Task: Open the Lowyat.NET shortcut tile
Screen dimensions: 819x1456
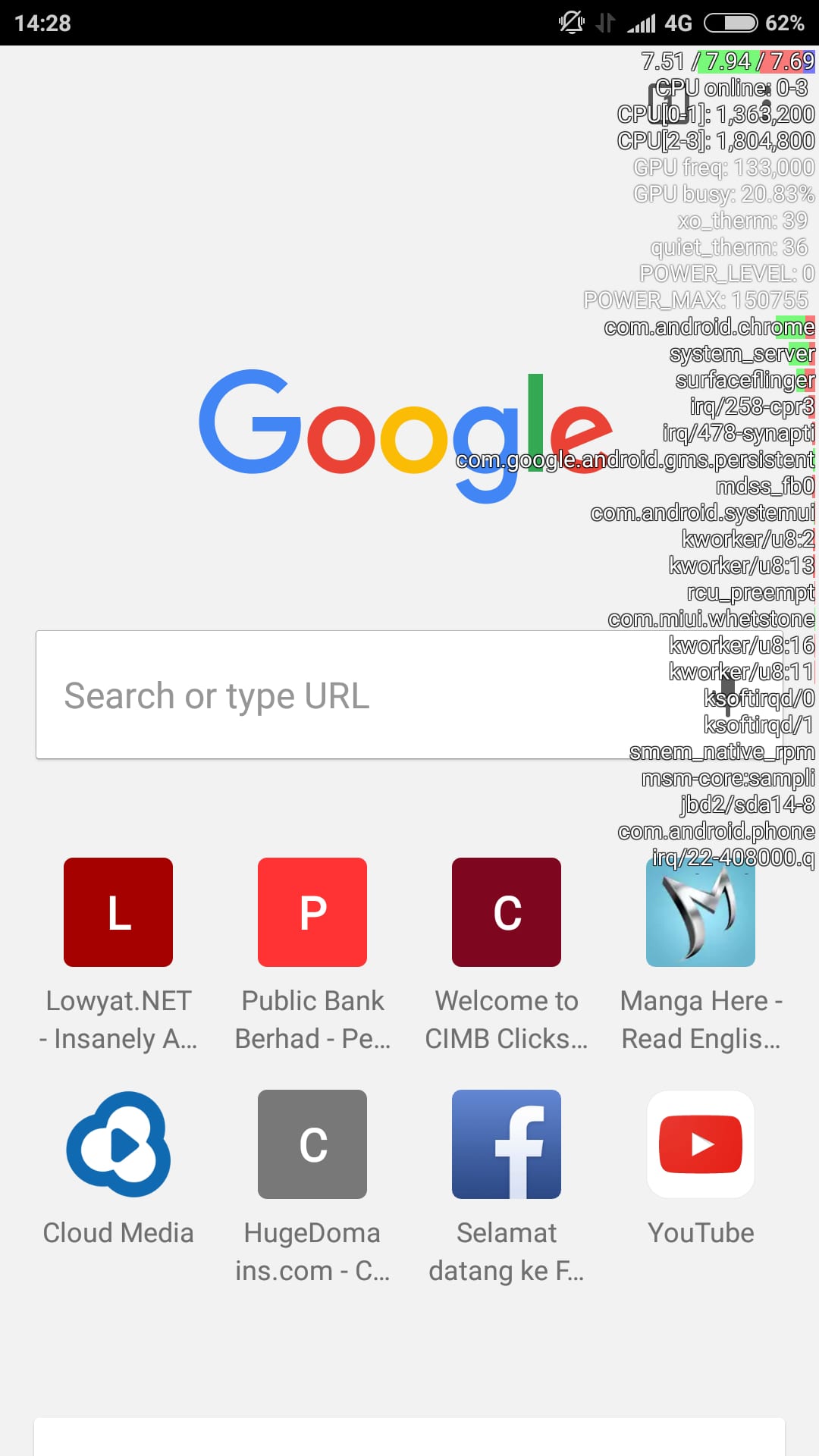Action: (118, 912)
